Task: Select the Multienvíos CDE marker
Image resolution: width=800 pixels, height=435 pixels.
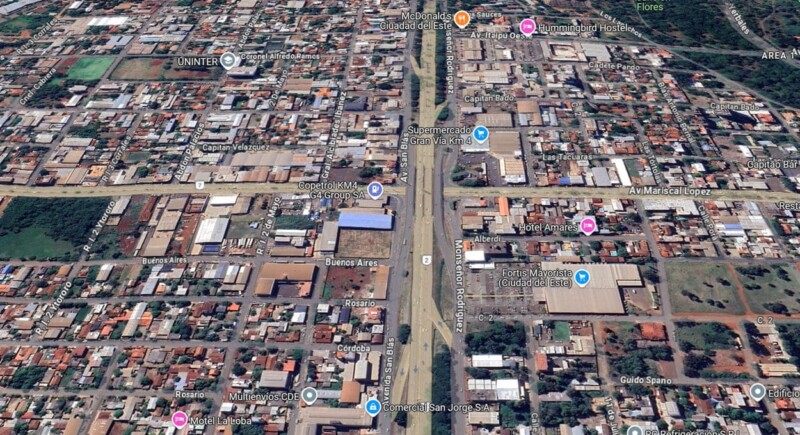Action: click(x=310, y=396)
